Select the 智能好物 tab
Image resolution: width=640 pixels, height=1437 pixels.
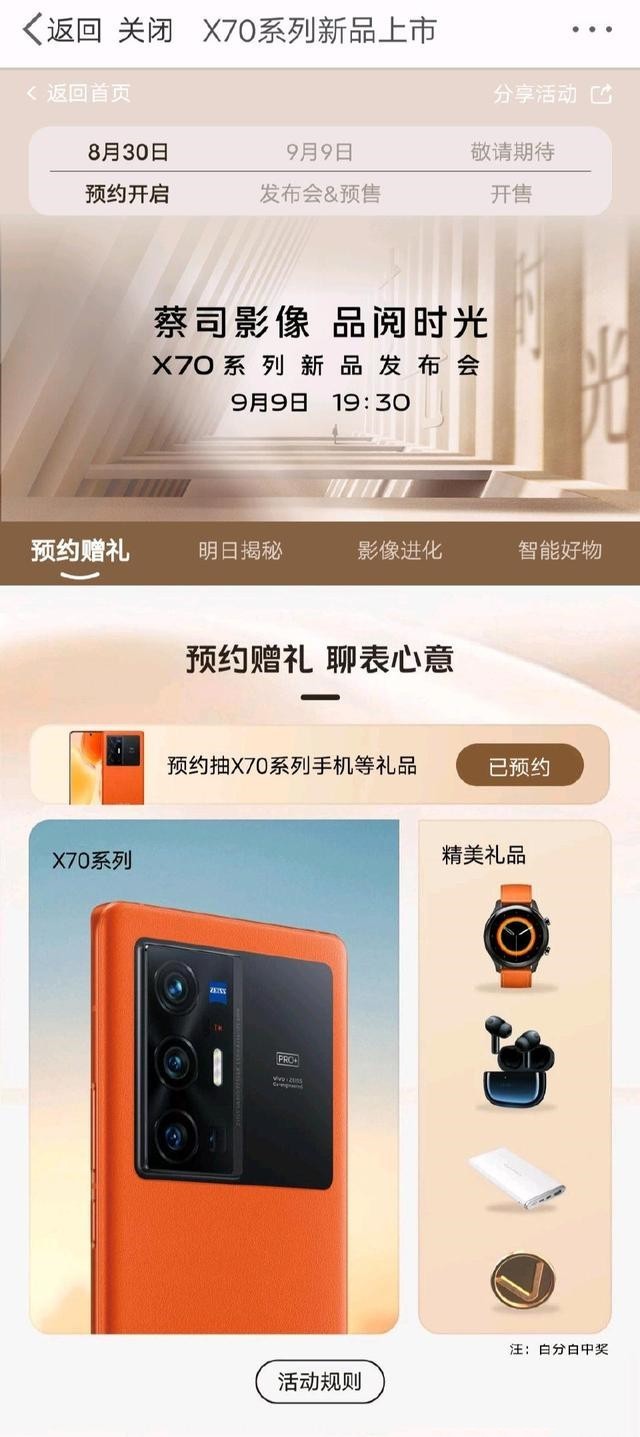(x=559, y=550)
